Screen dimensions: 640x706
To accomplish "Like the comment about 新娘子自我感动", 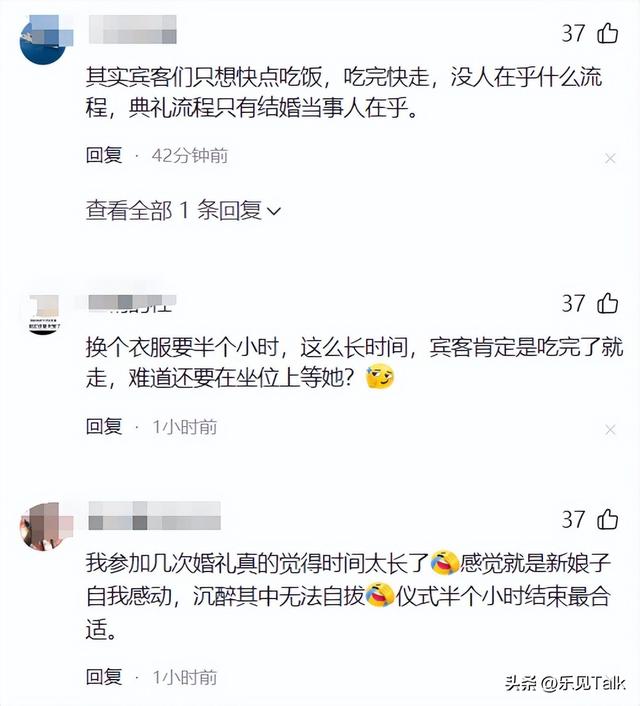I will (x=608, y=519).
